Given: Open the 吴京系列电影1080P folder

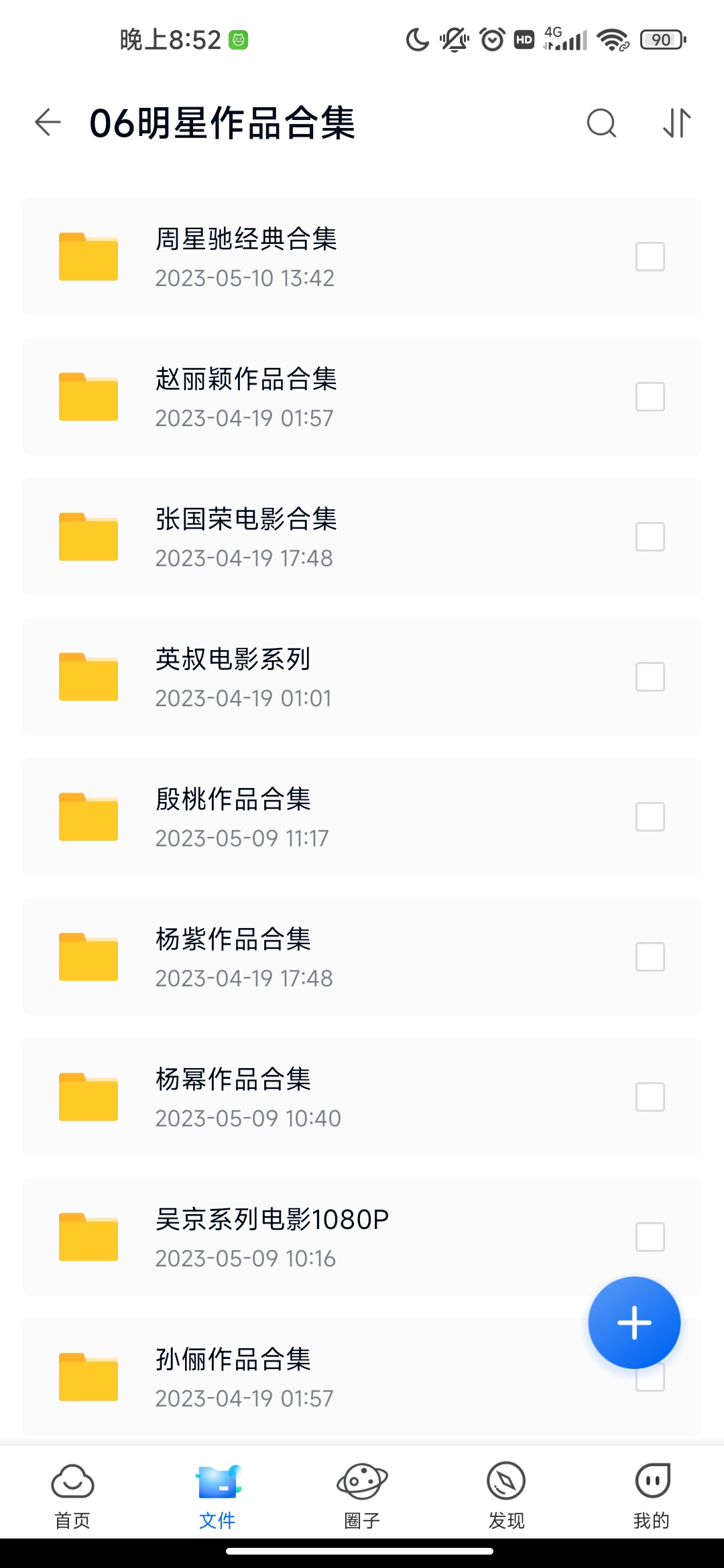Looking at the screenshot, I should [x=362, y=1237].
